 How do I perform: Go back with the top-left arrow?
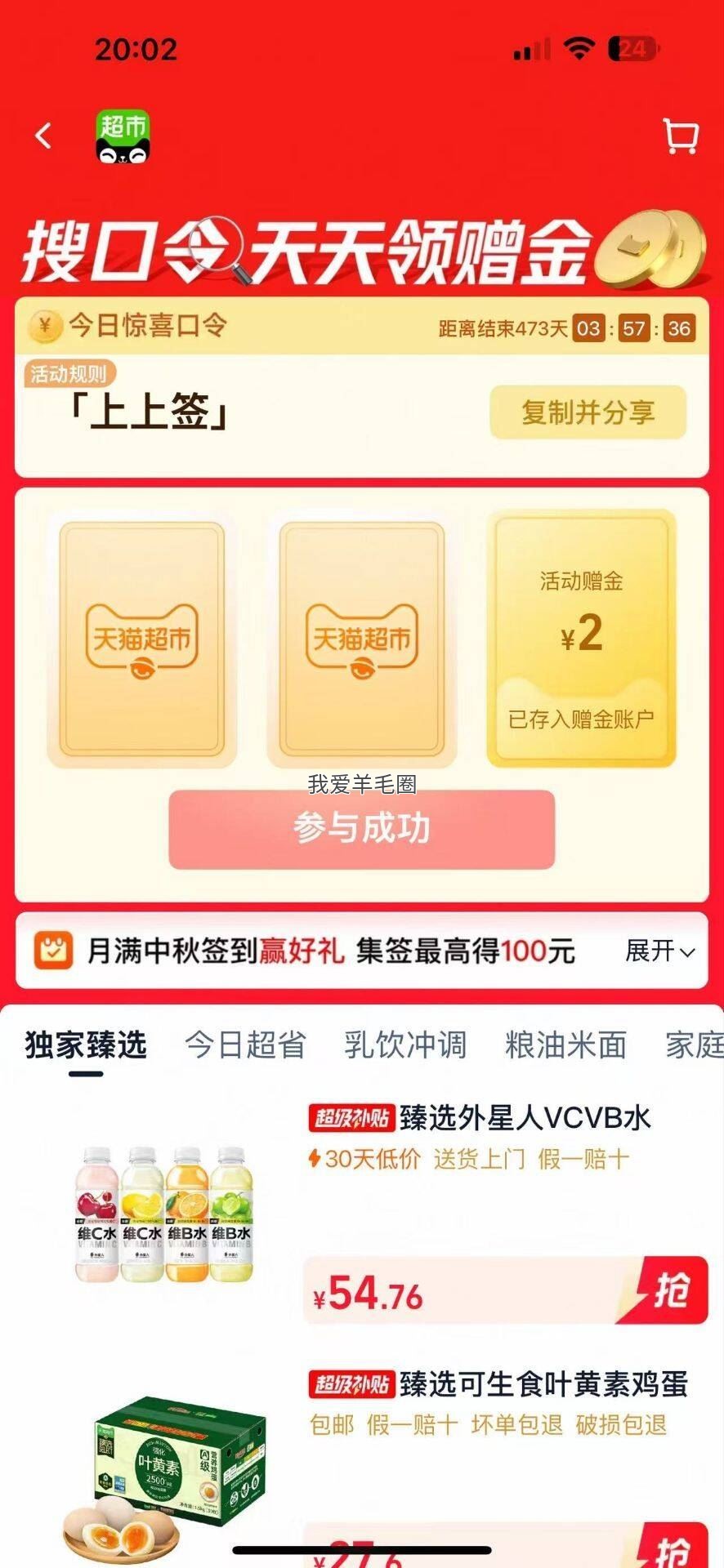[44, 136]
